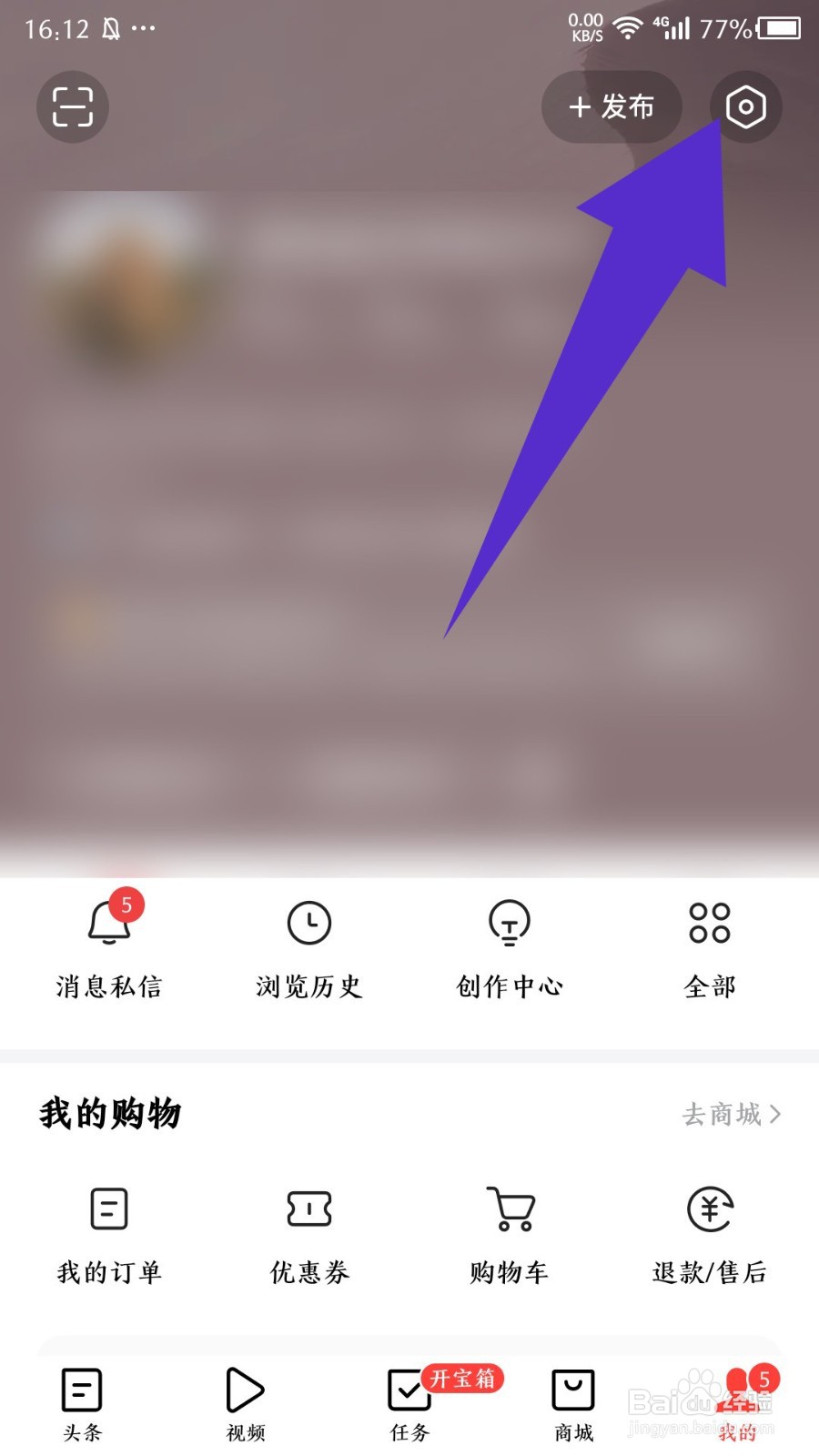Enter the 创作中心 creation center
This screenshot has width=819, height=1456.
509,946
